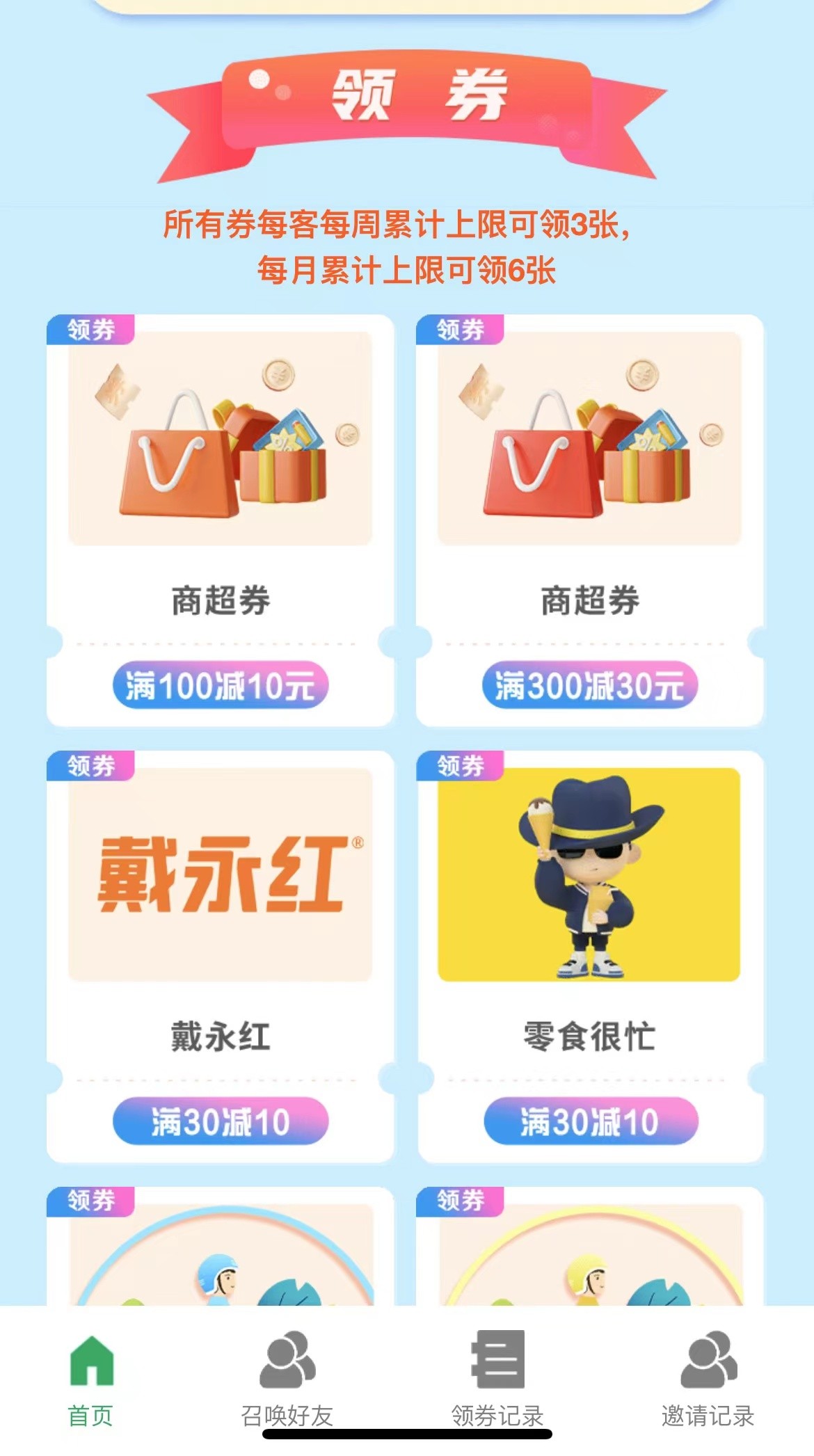This screenshot has height=1456, width=814.
Task: Open the 邀请记录 tab
Action: (x=708, y=1379)
